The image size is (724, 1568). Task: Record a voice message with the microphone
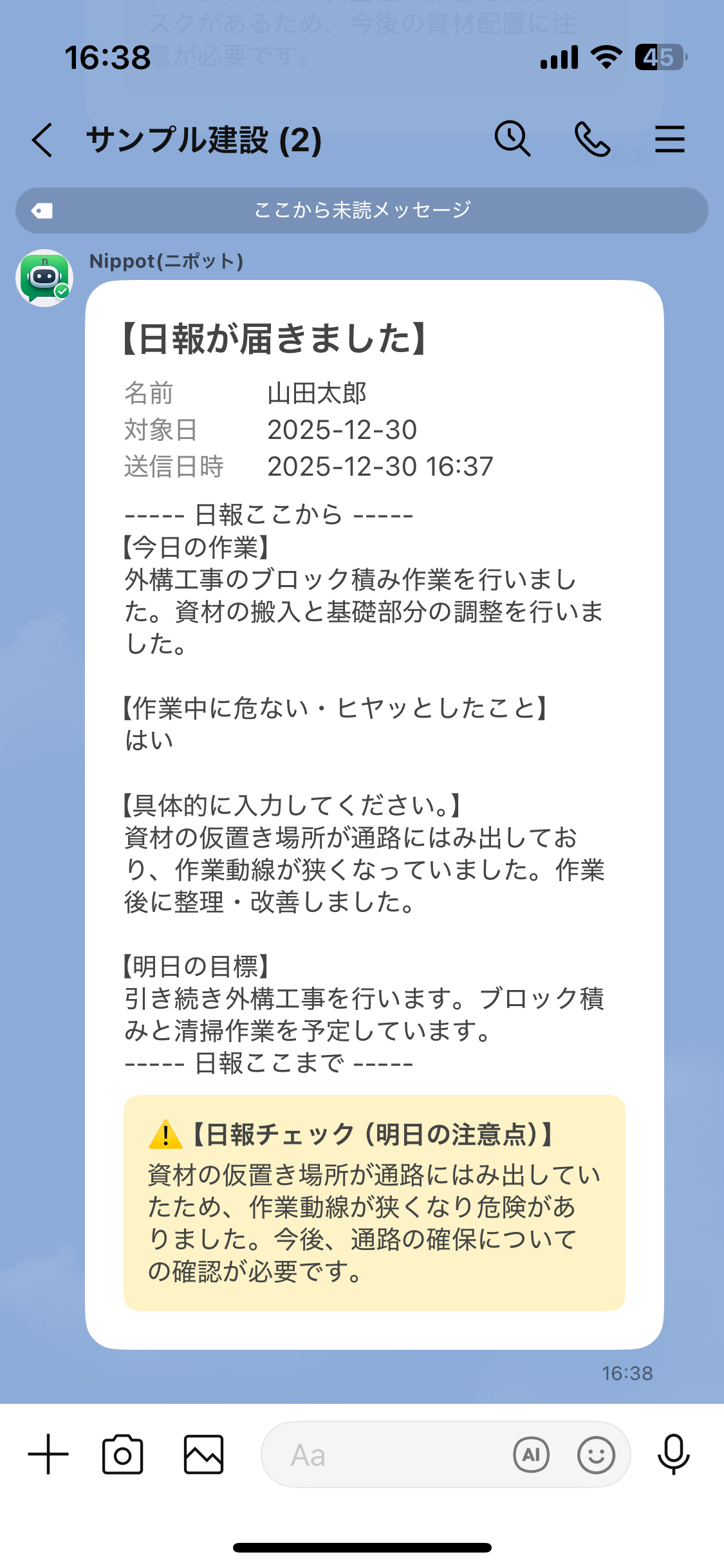(x=673, y=1455)
